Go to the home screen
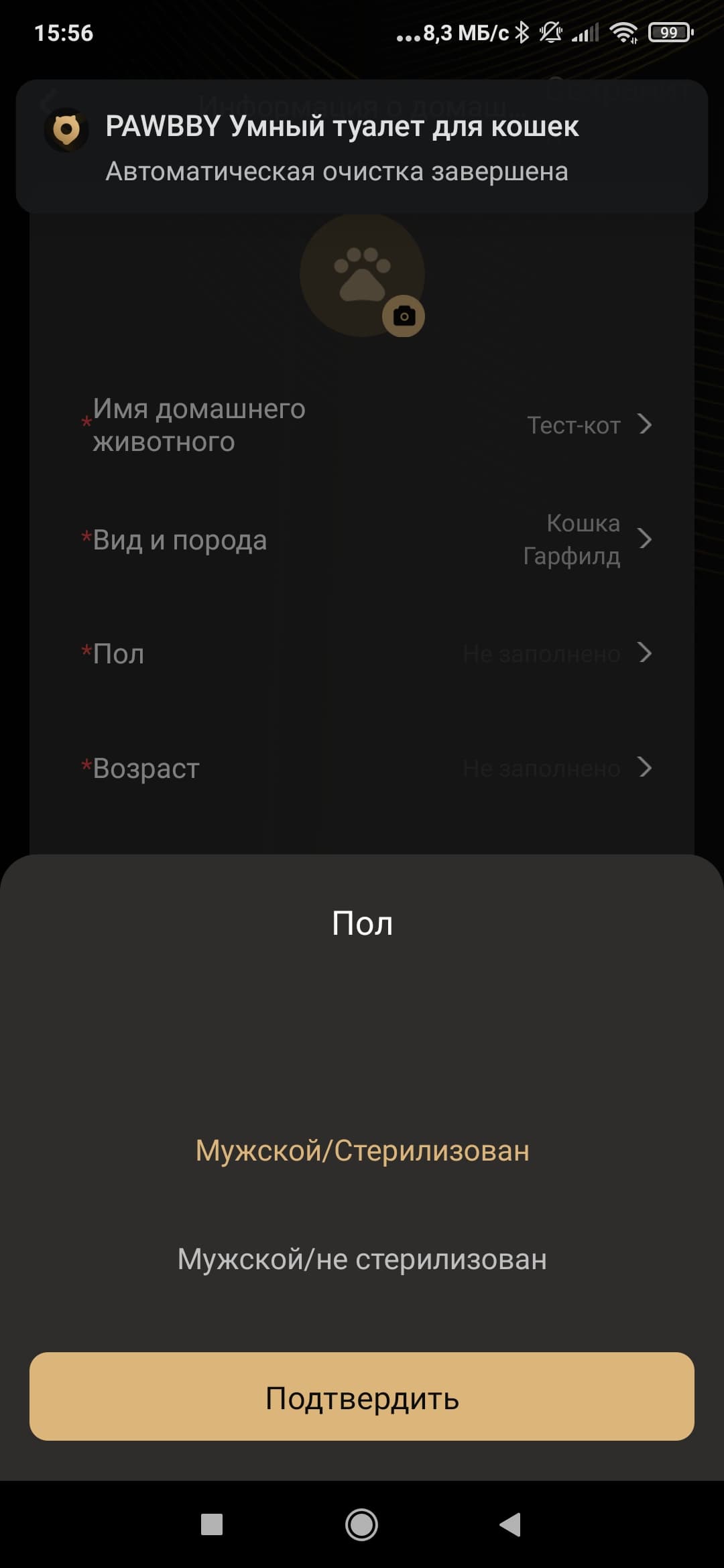 coord(361,1524)
